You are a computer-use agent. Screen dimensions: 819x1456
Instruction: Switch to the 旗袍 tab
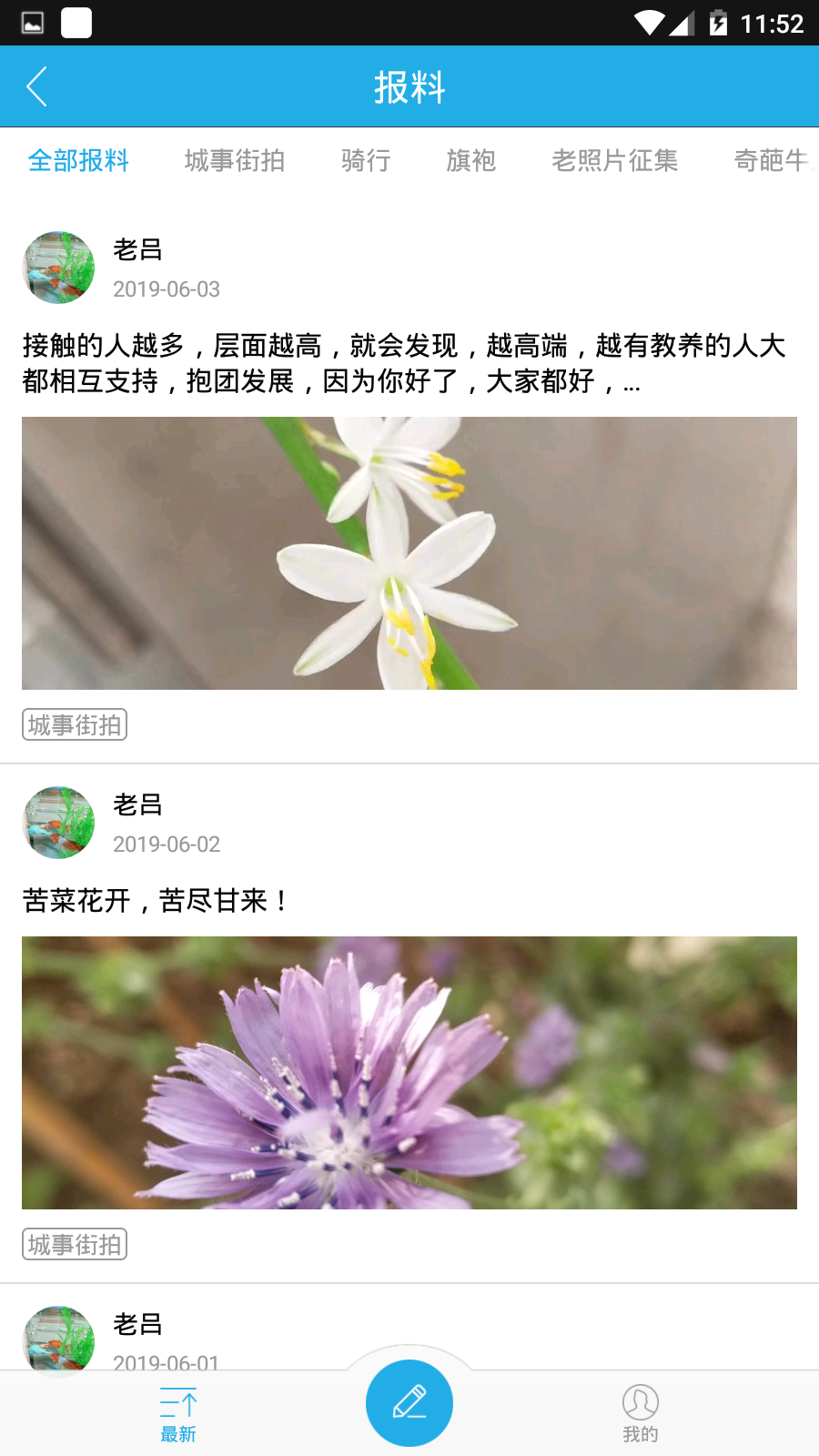click(470, 161)
